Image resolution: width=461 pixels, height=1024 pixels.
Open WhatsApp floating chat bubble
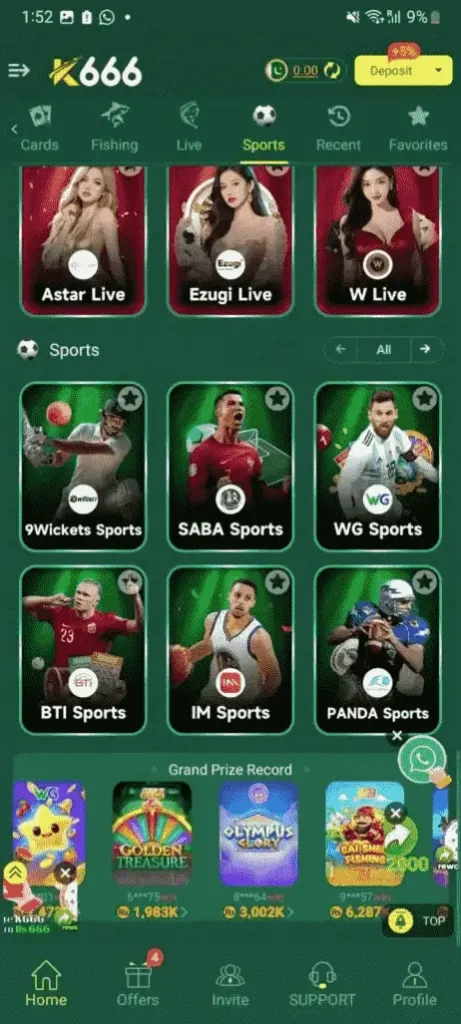[424, 759]
